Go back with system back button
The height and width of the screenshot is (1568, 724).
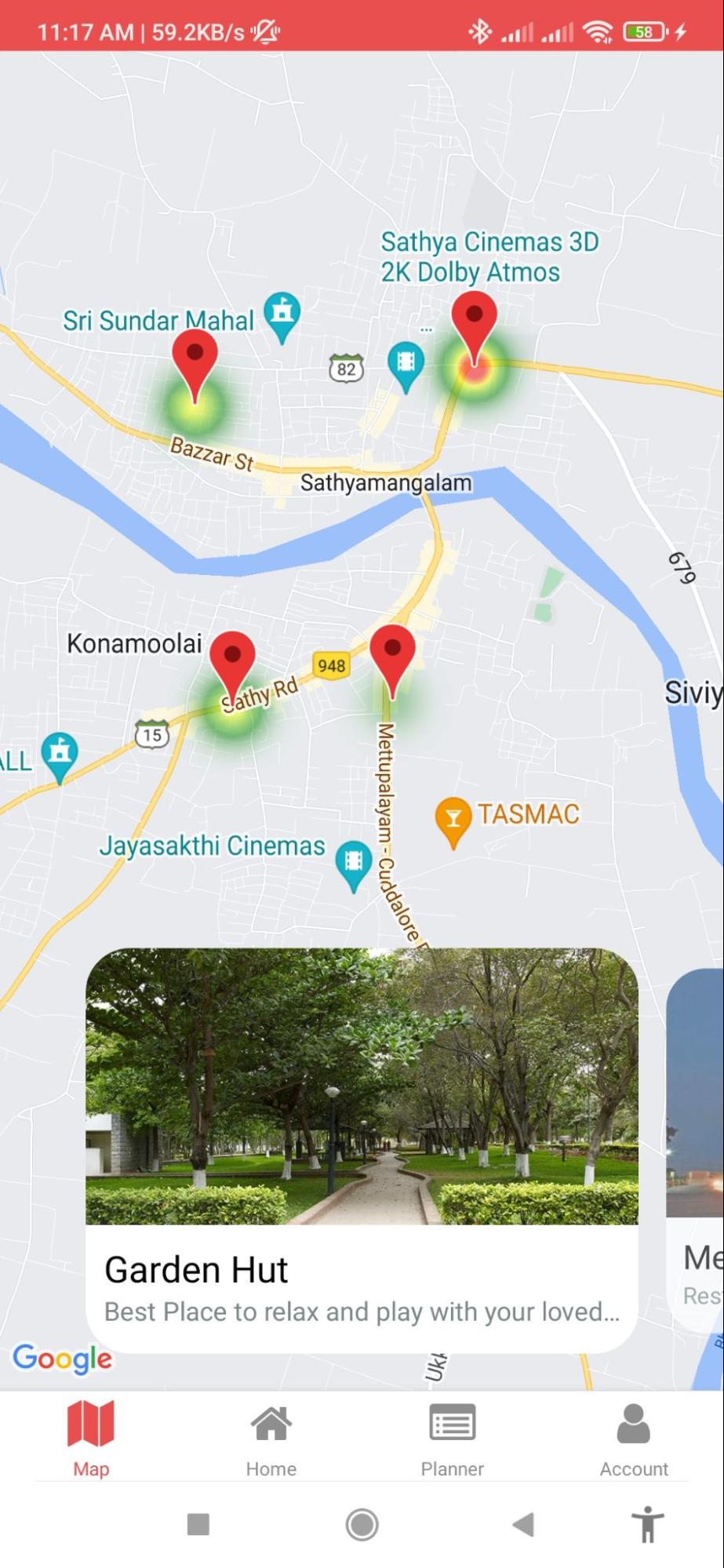tap(523, 1524)
